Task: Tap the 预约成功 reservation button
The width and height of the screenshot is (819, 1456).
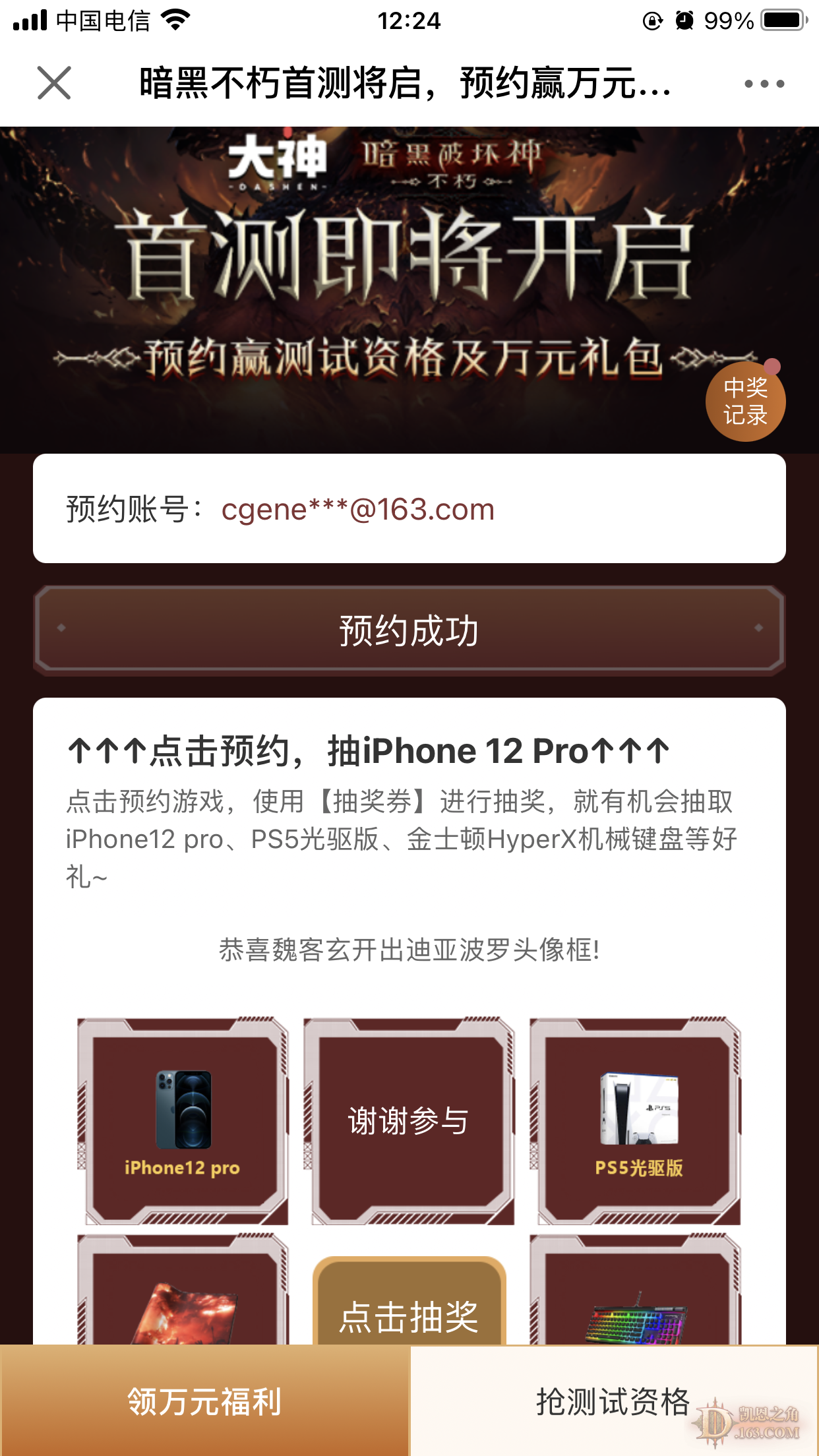Action: pos(409,630)
